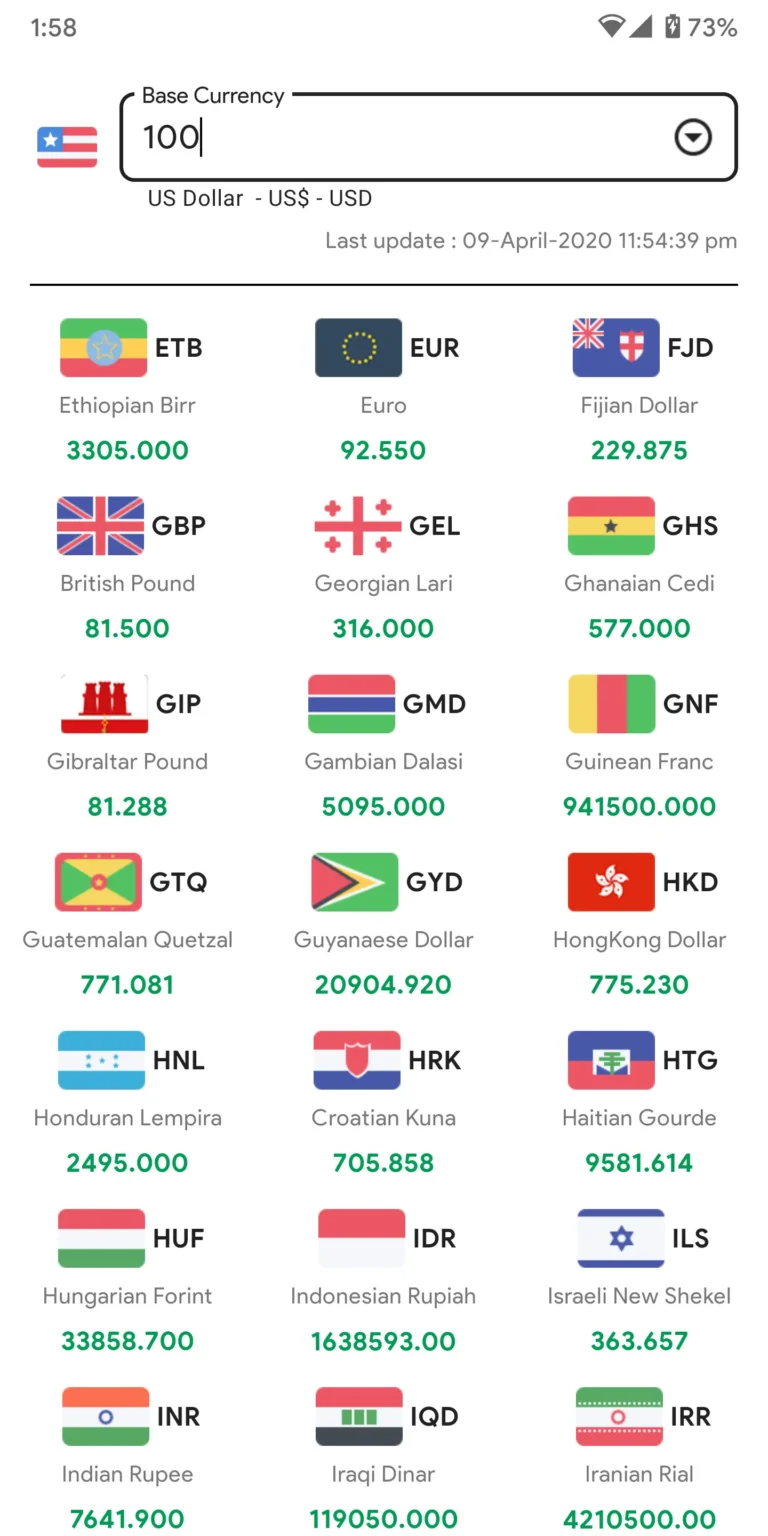Tap the Ethiopian Birr flag icon
This screenshot has height=1536, width=768.
pos(104,347)
